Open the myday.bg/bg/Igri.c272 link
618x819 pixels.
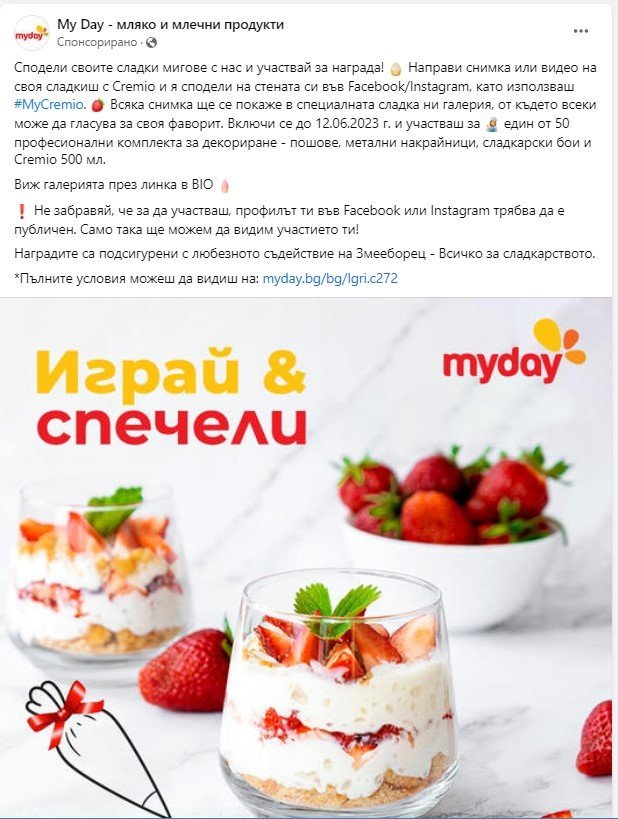pyautogui.click(x=330, y=278)
